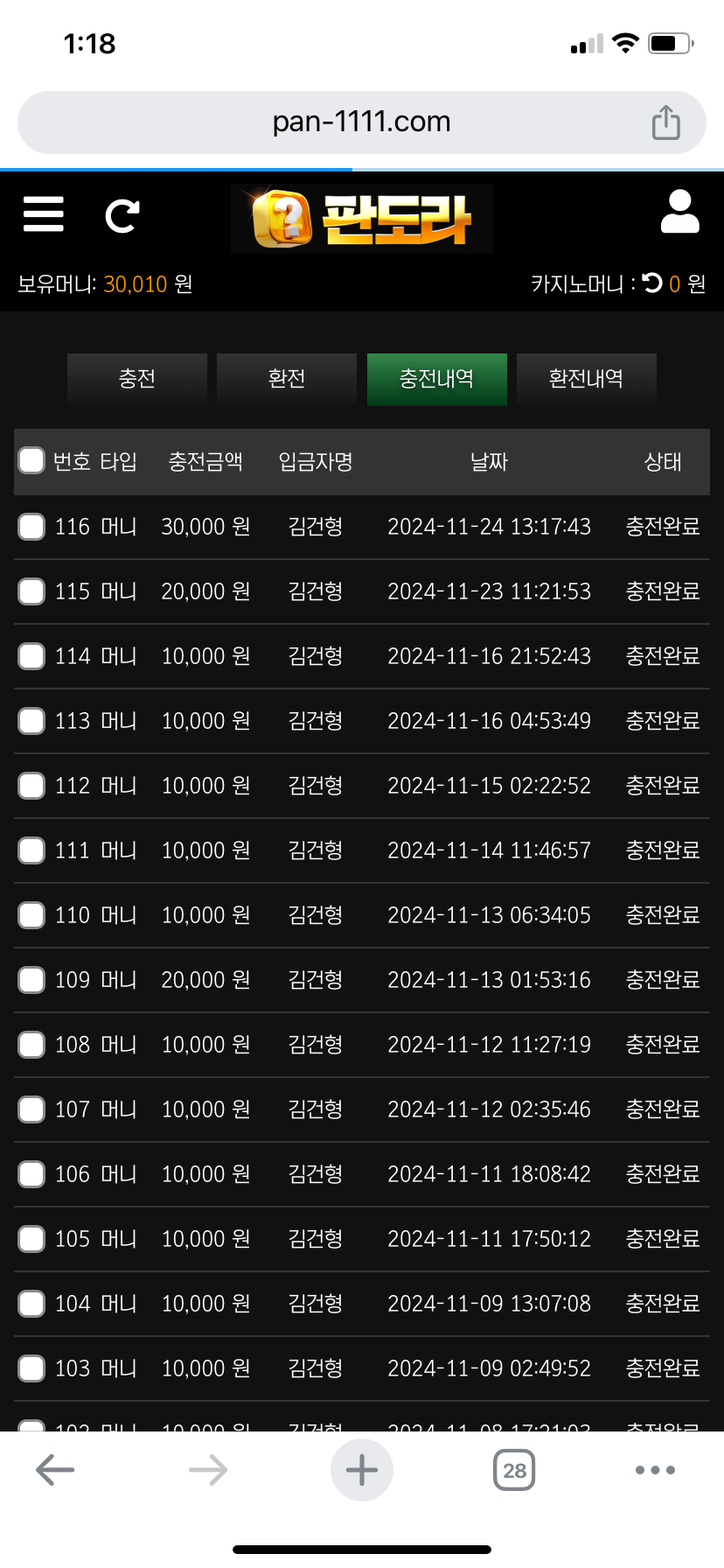Switch to the 환전 tab
The width and height of the screenshot is (724, 1568).
coord(287,379)
